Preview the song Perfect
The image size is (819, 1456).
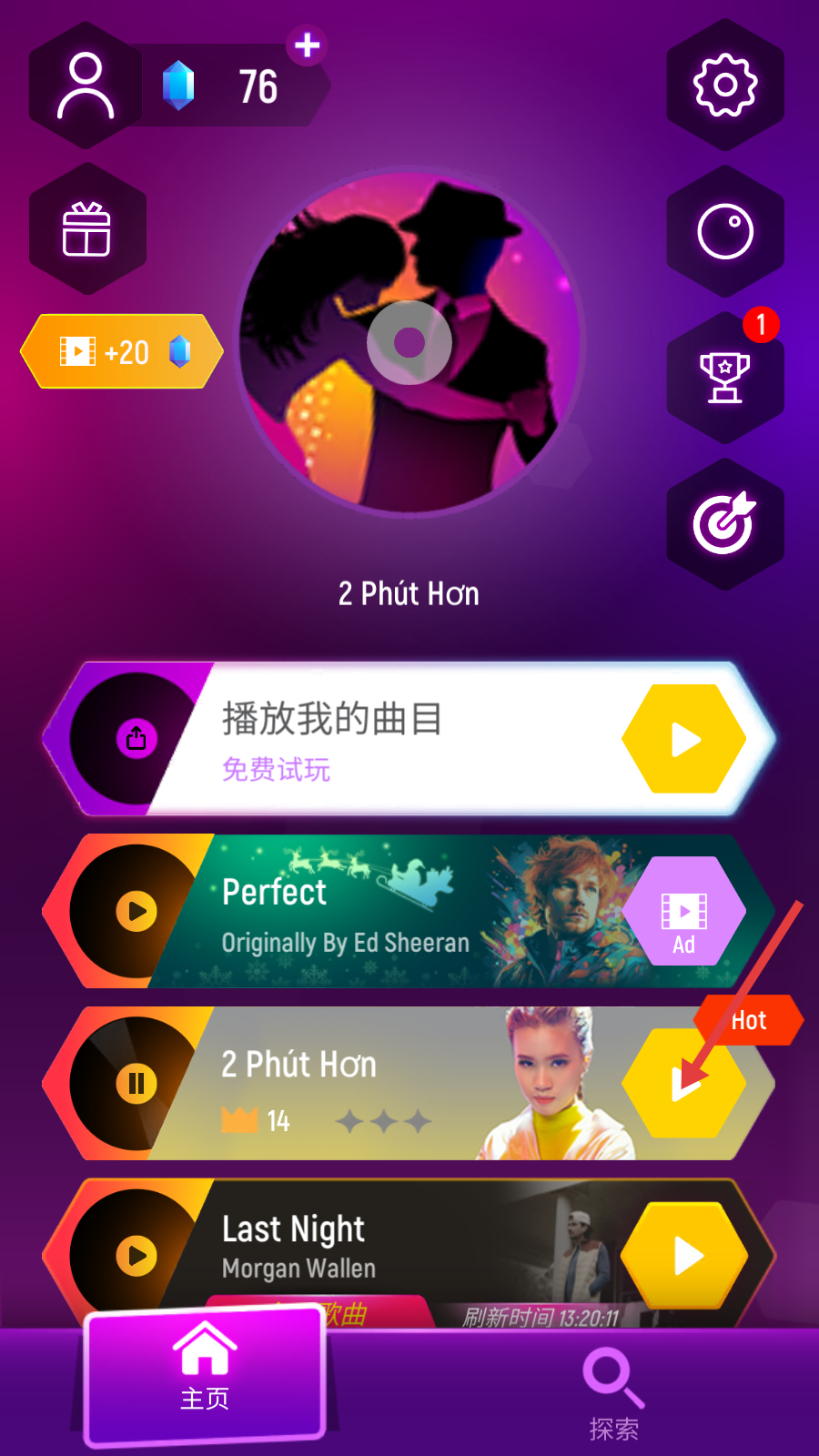136,911
